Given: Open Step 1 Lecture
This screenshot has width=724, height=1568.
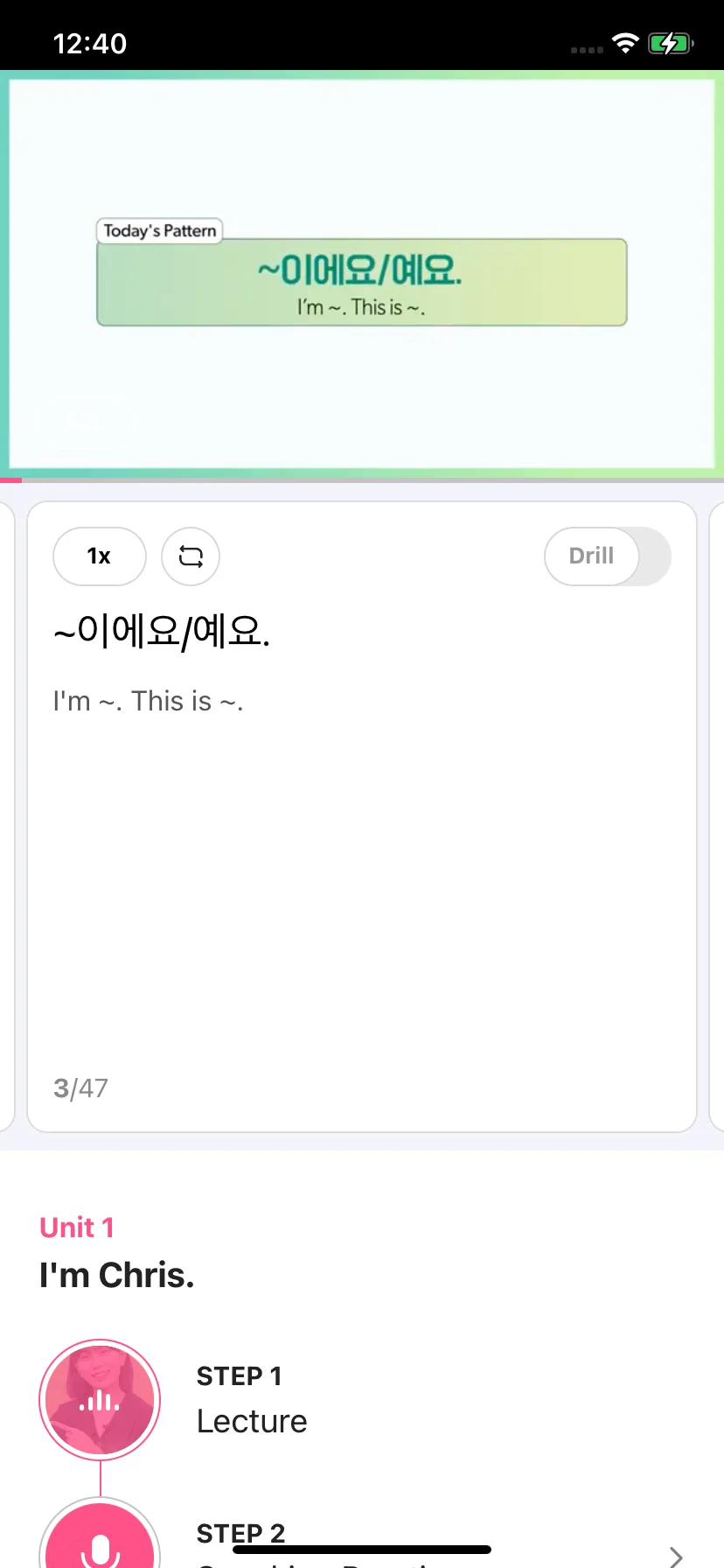Looking at the screenshot, I should pos(251,1399).
